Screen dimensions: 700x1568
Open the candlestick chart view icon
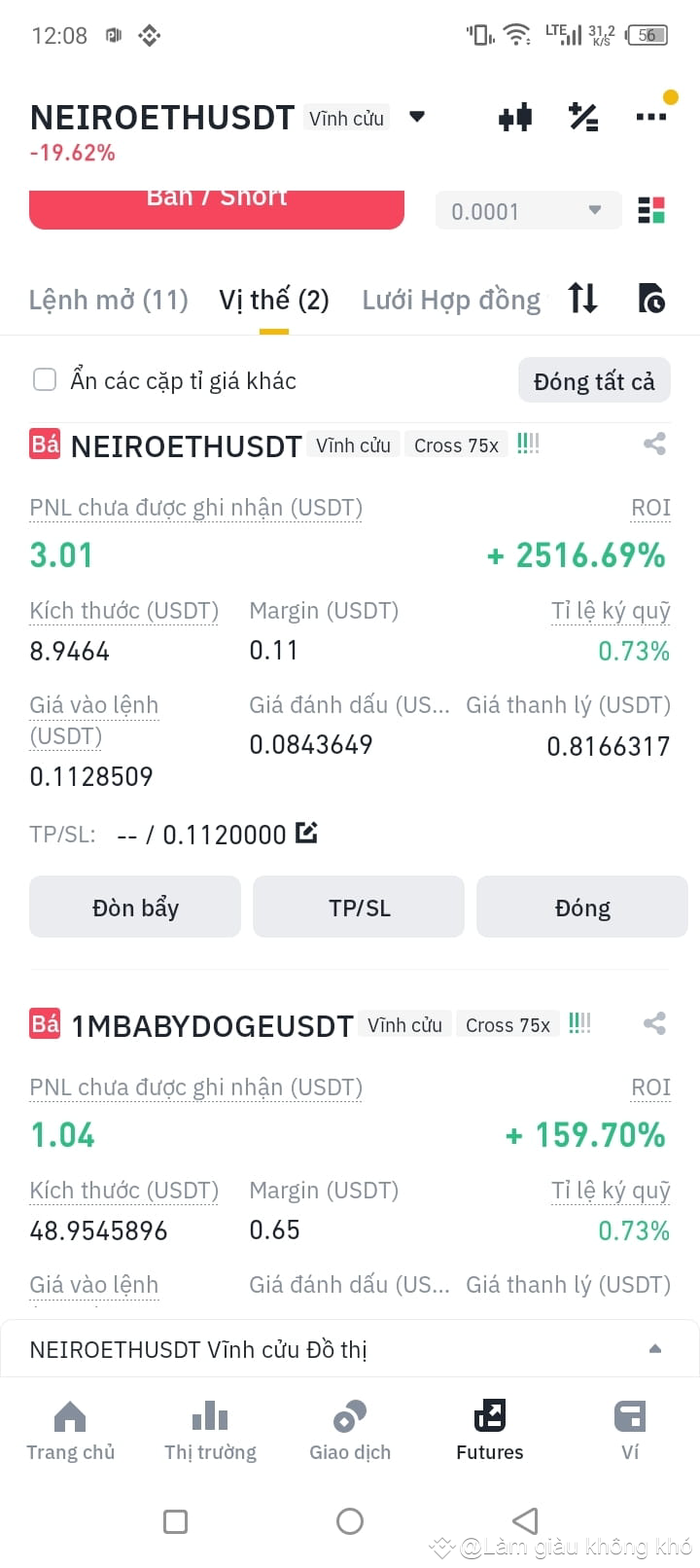513,116
